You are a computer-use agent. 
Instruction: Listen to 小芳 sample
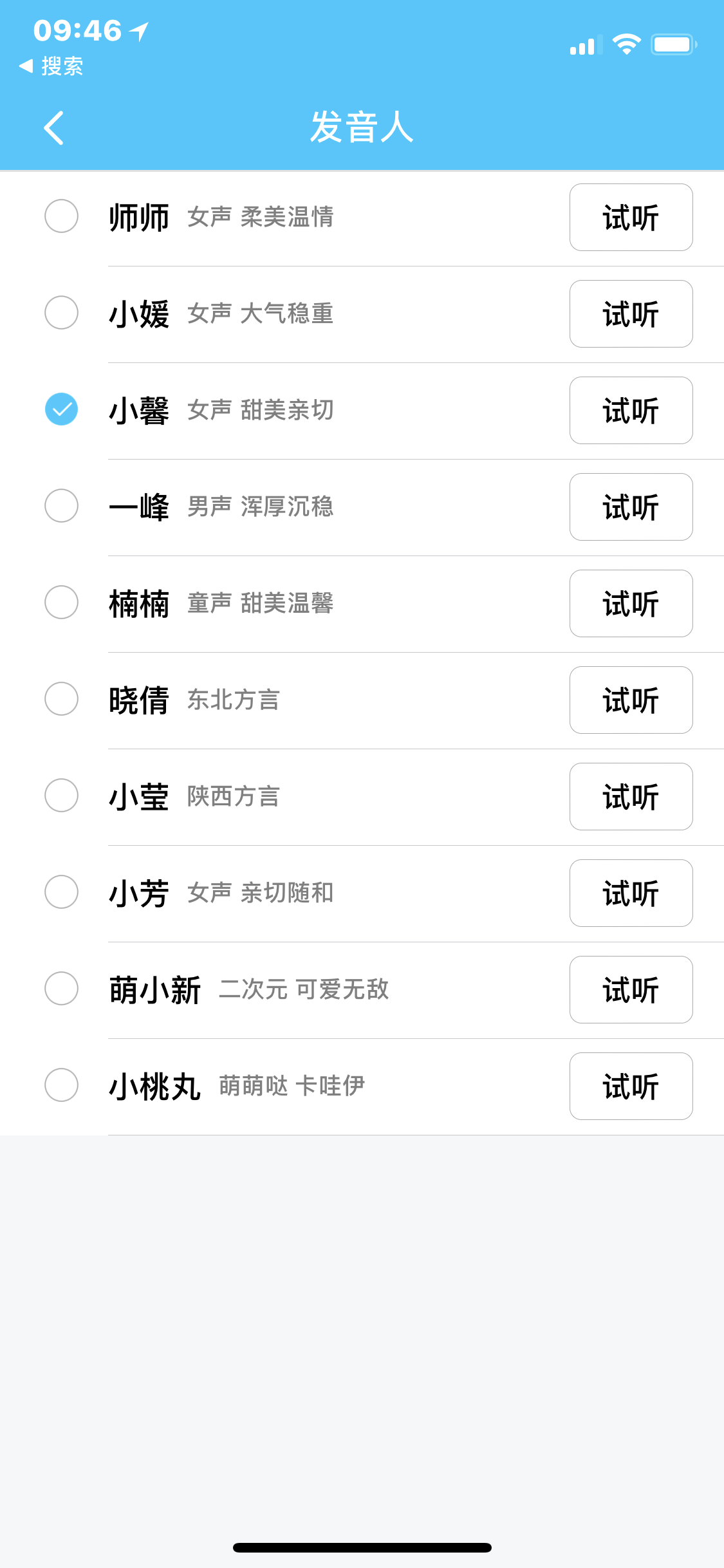click(631, 893)
